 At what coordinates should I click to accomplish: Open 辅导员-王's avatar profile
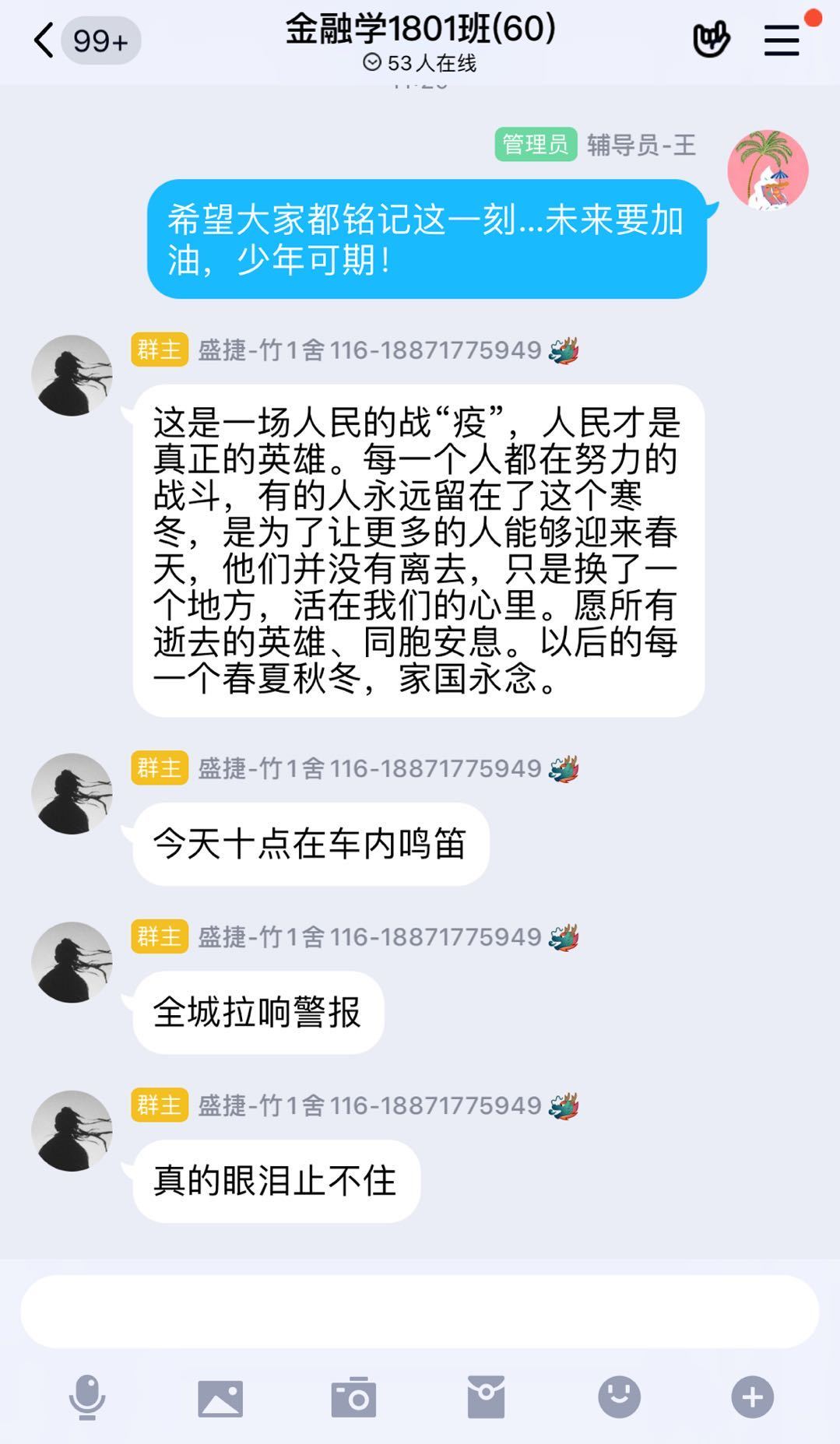click(768, 170)
